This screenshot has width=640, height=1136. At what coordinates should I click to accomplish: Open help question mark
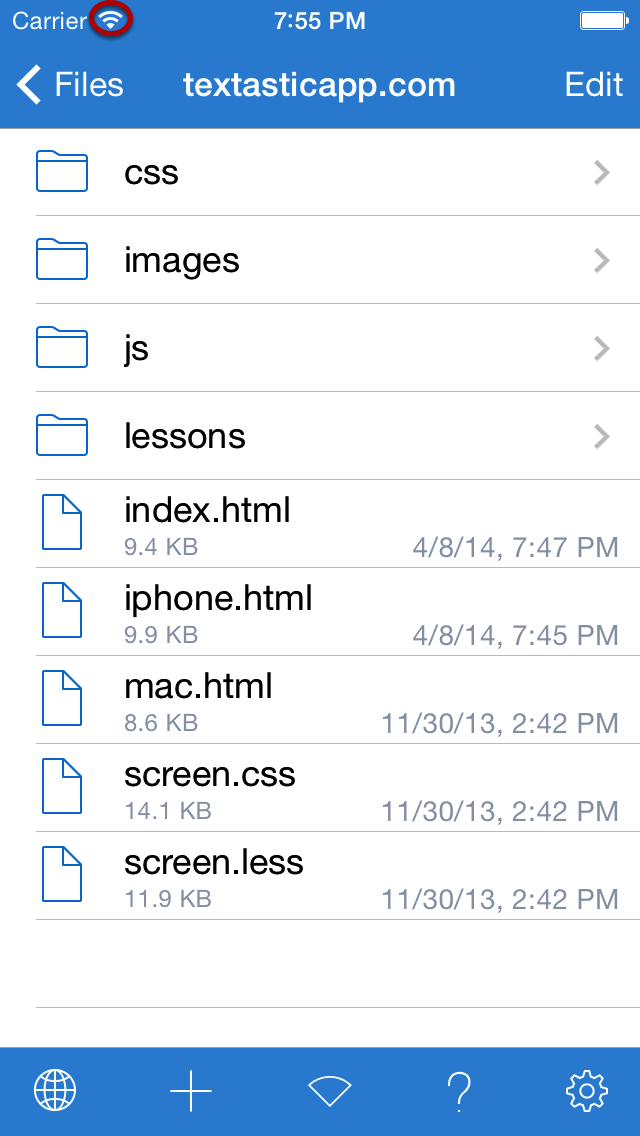(459, 1090)
